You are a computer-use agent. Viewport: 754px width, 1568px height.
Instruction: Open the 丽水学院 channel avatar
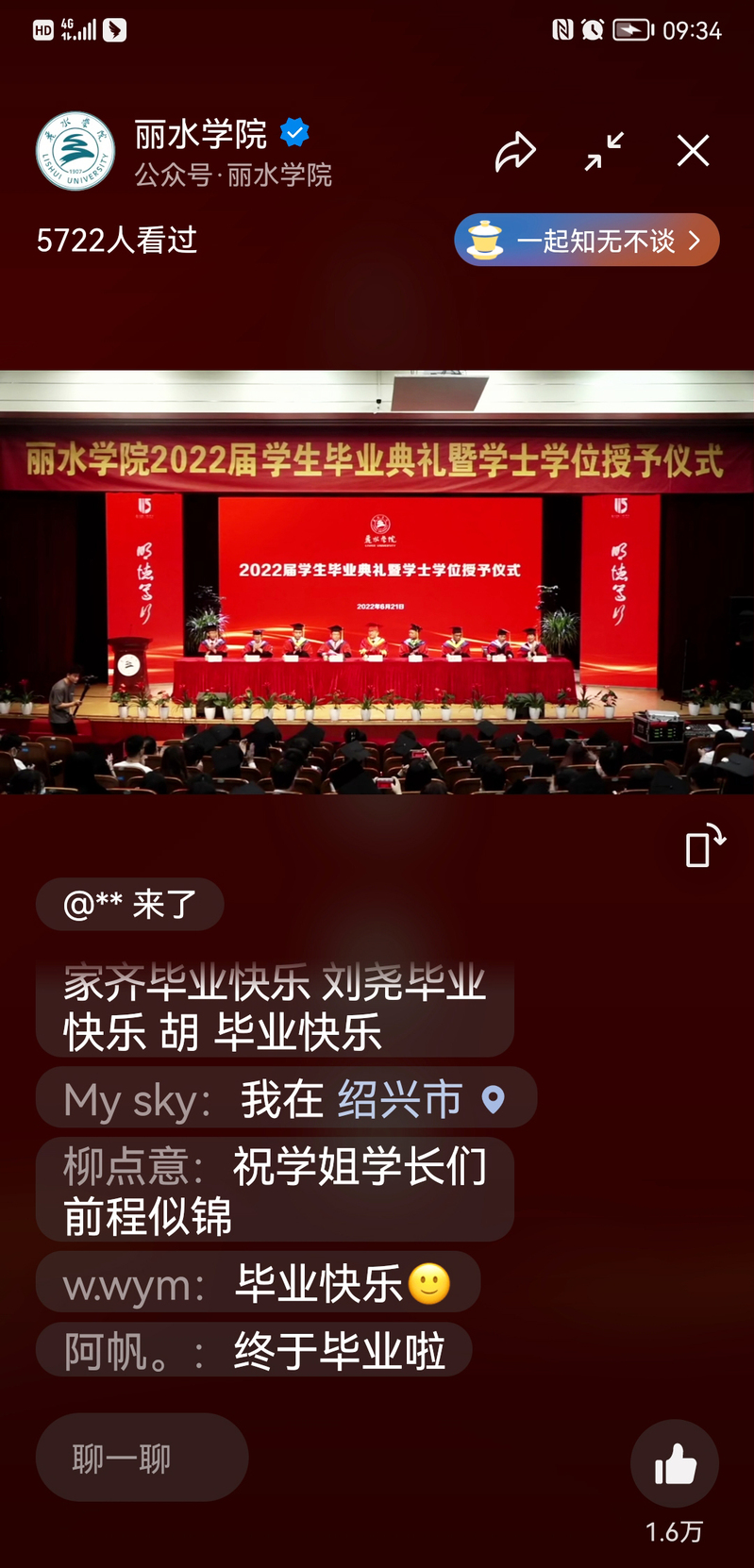coord(75,152)
